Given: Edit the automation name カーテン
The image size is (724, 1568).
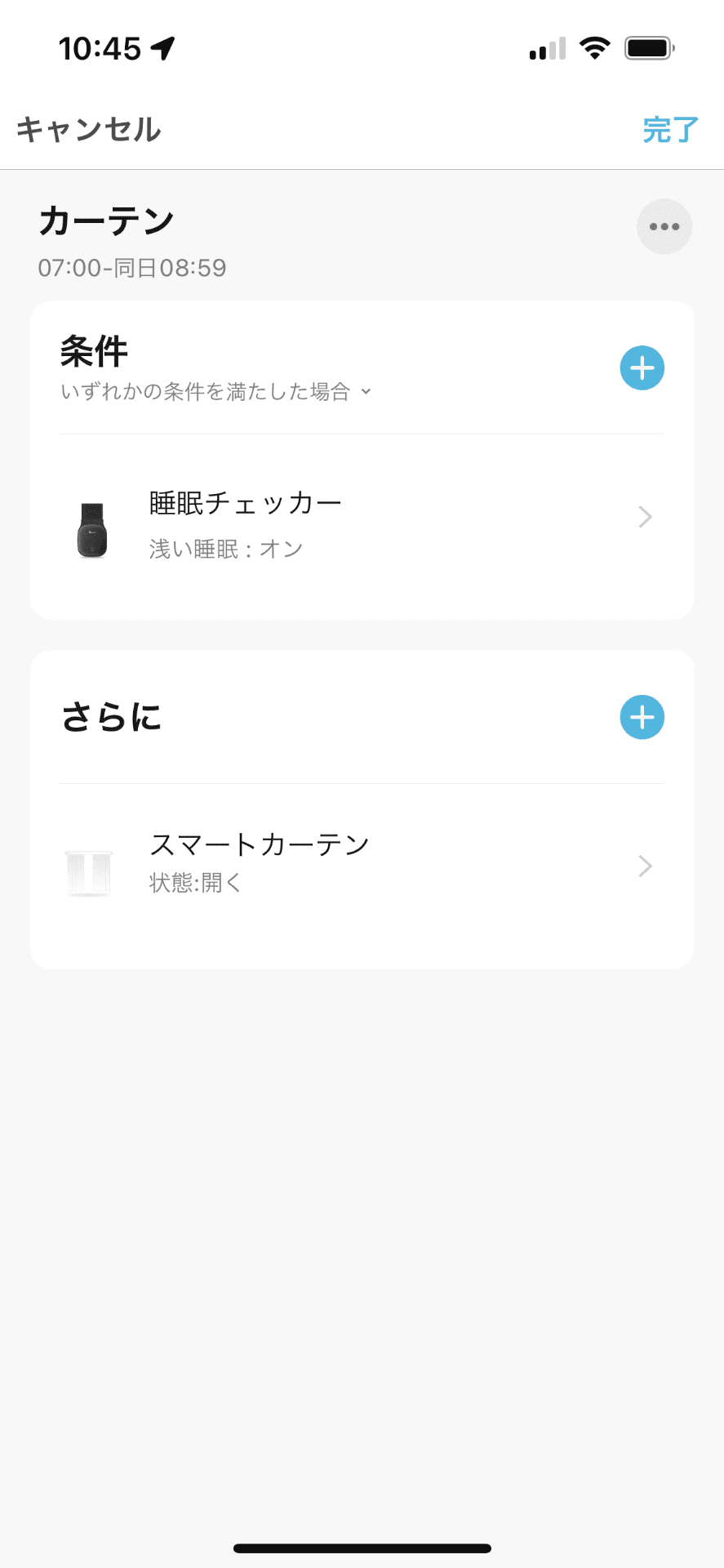Looking at the screenshot, I should click(105, 218).
